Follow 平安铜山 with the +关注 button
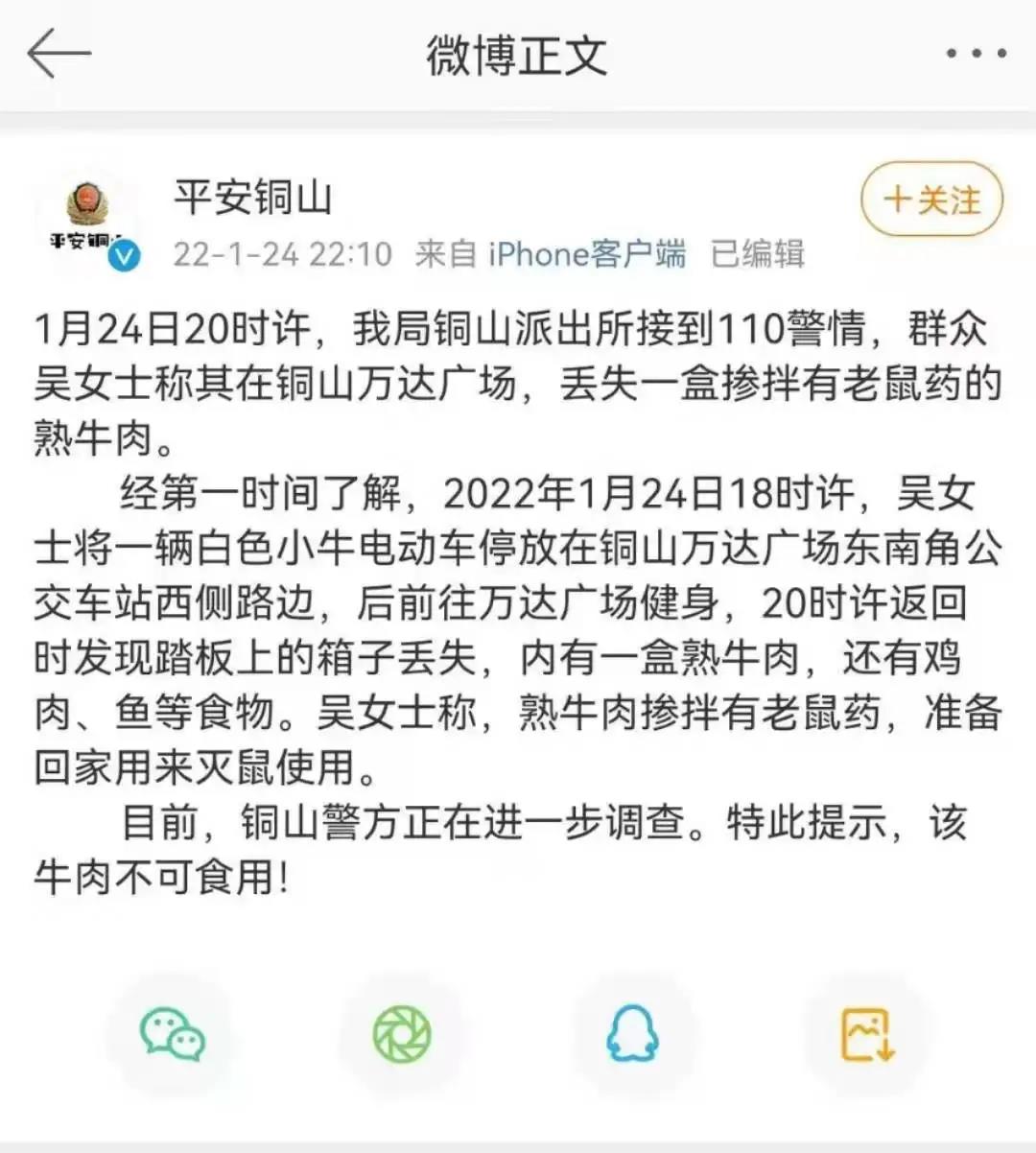Screen dimensions: 1036x1153 tap(931, 200)
